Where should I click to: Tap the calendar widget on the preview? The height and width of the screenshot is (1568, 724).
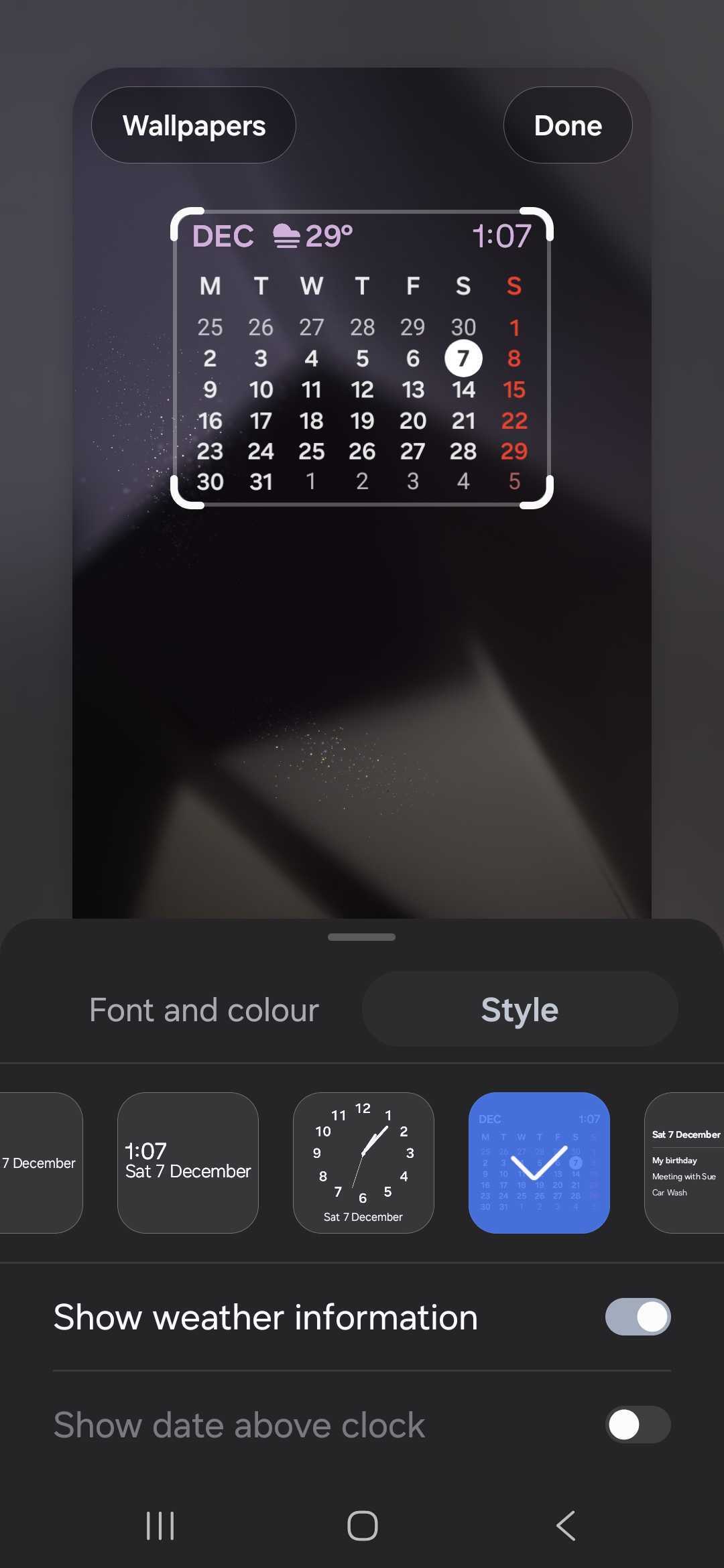tap(362, 358)
